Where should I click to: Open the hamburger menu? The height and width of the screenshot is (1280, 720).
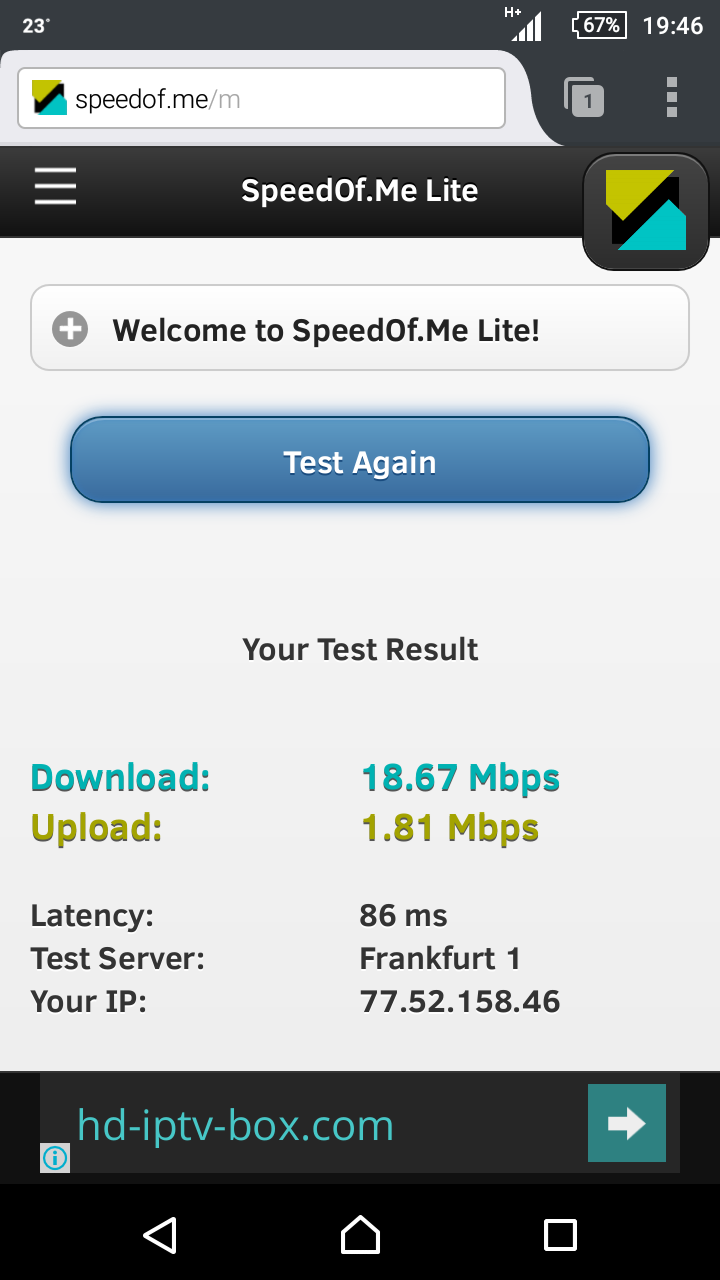pyautogui.click(x=55, y=187)
